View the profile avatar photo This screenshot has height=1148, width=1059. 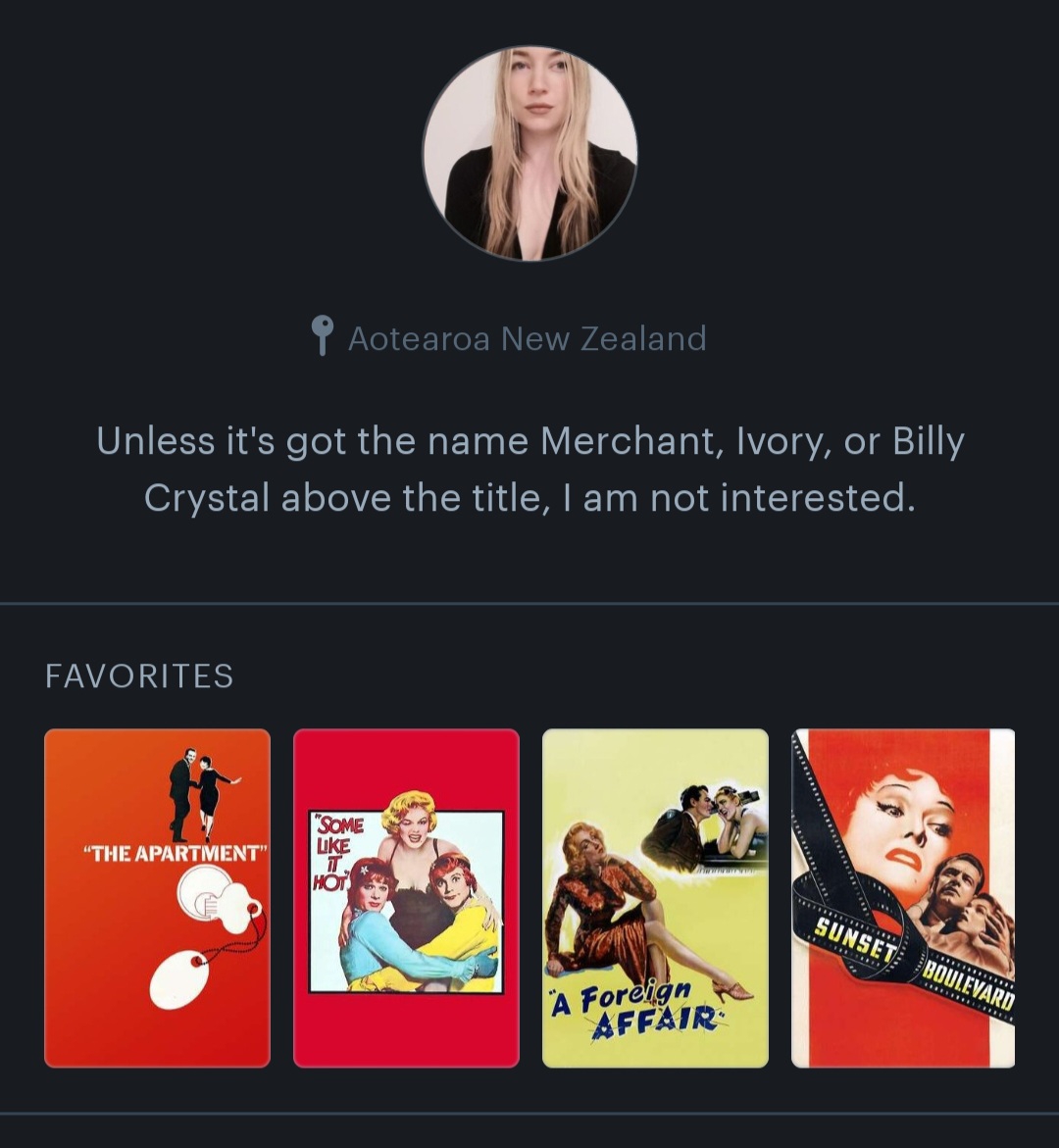(x=529, y=154)
